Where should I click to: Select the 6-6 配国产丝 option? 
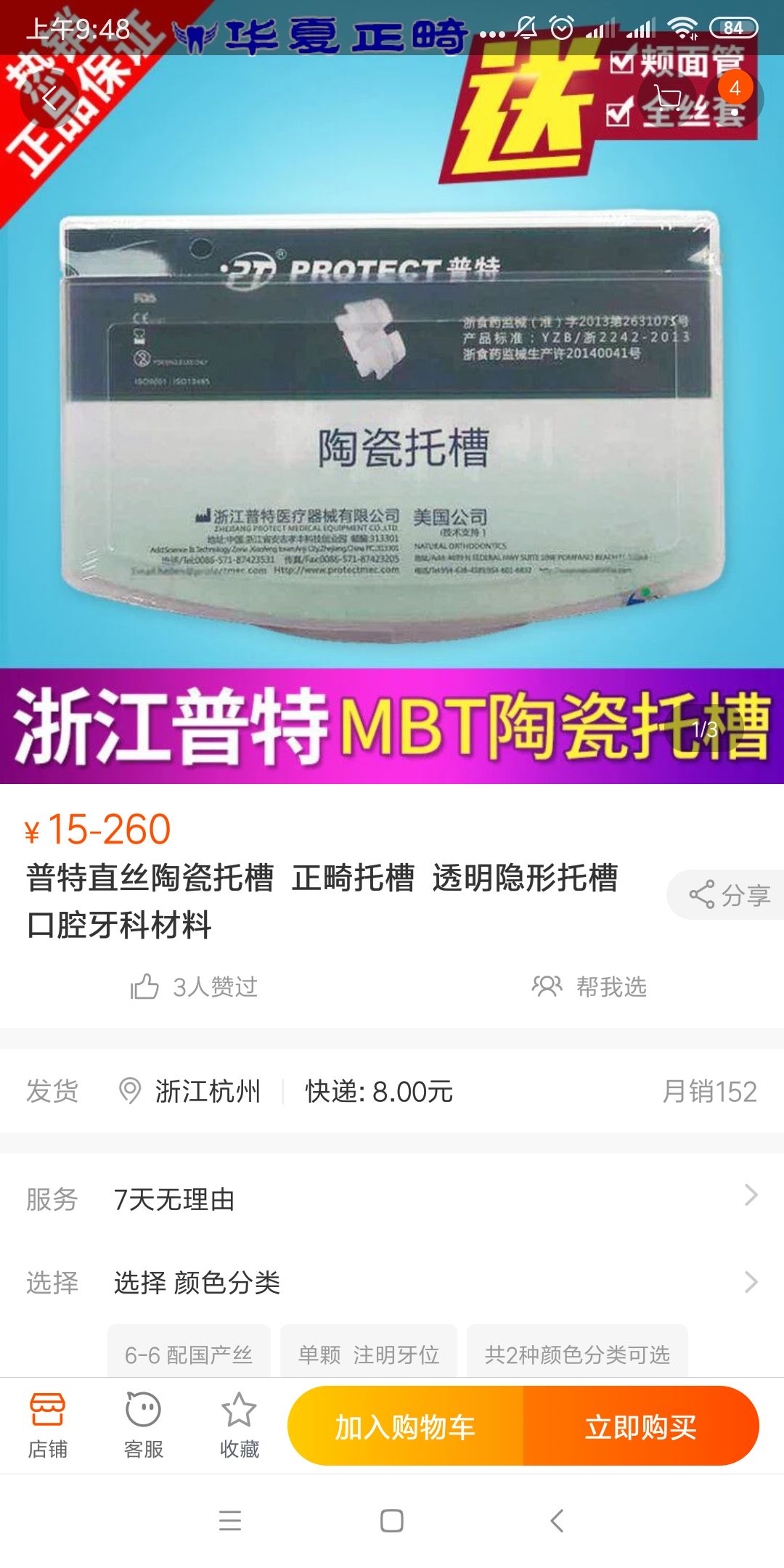coord(189,1354)
